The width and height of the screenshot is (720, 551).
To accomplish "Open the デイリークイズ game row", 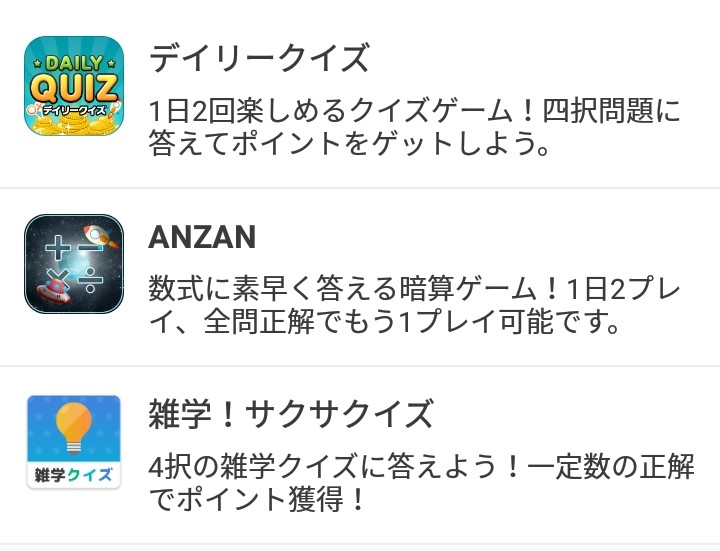I will [360, 97].
